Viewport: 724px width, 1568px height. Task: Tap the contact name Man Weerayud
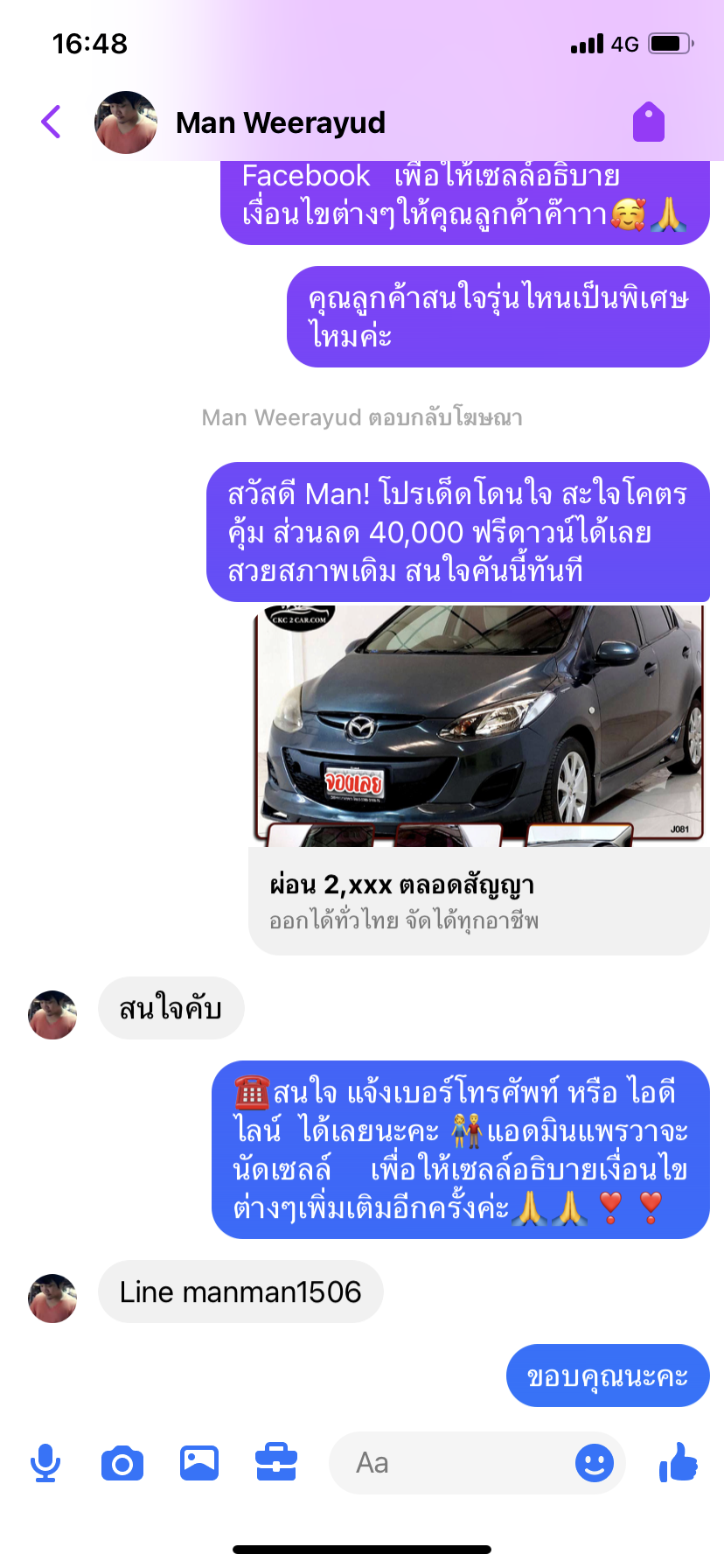[x=281, y=122]
